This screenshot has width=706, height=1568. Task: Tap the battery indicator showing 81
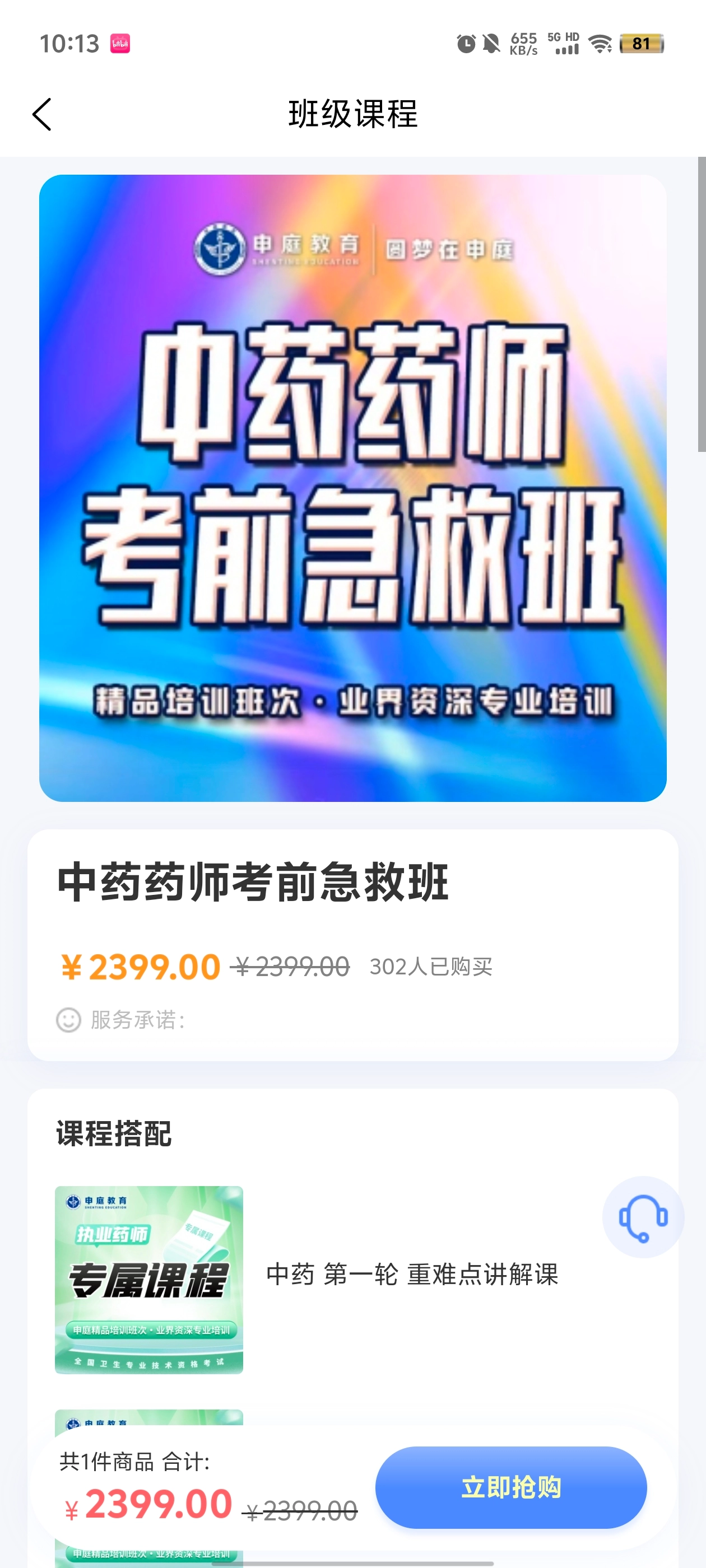[641, 44]
